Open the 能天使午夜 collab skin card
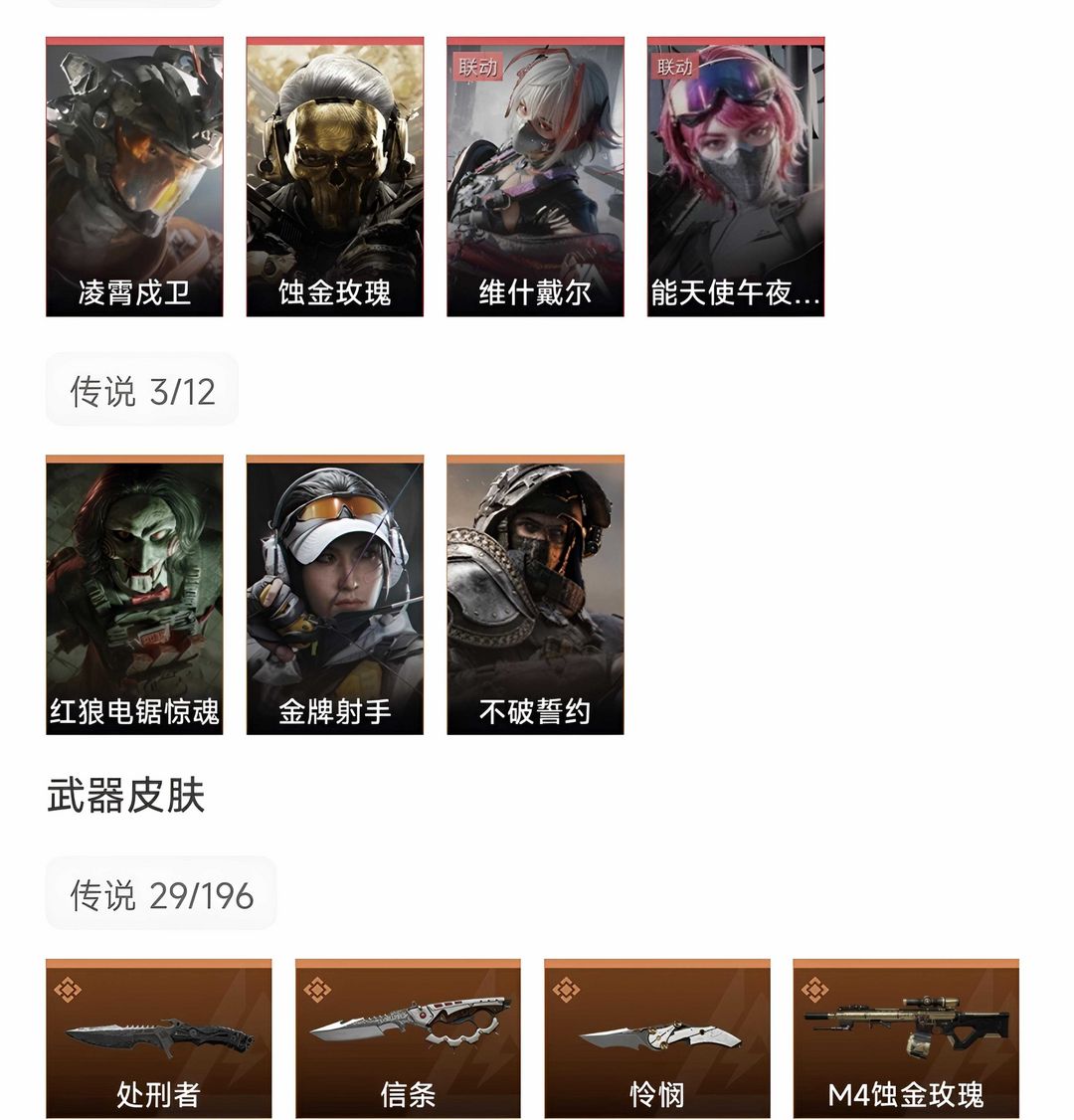The width and height of the screenshot is (1074, 1120). [736, 177]
